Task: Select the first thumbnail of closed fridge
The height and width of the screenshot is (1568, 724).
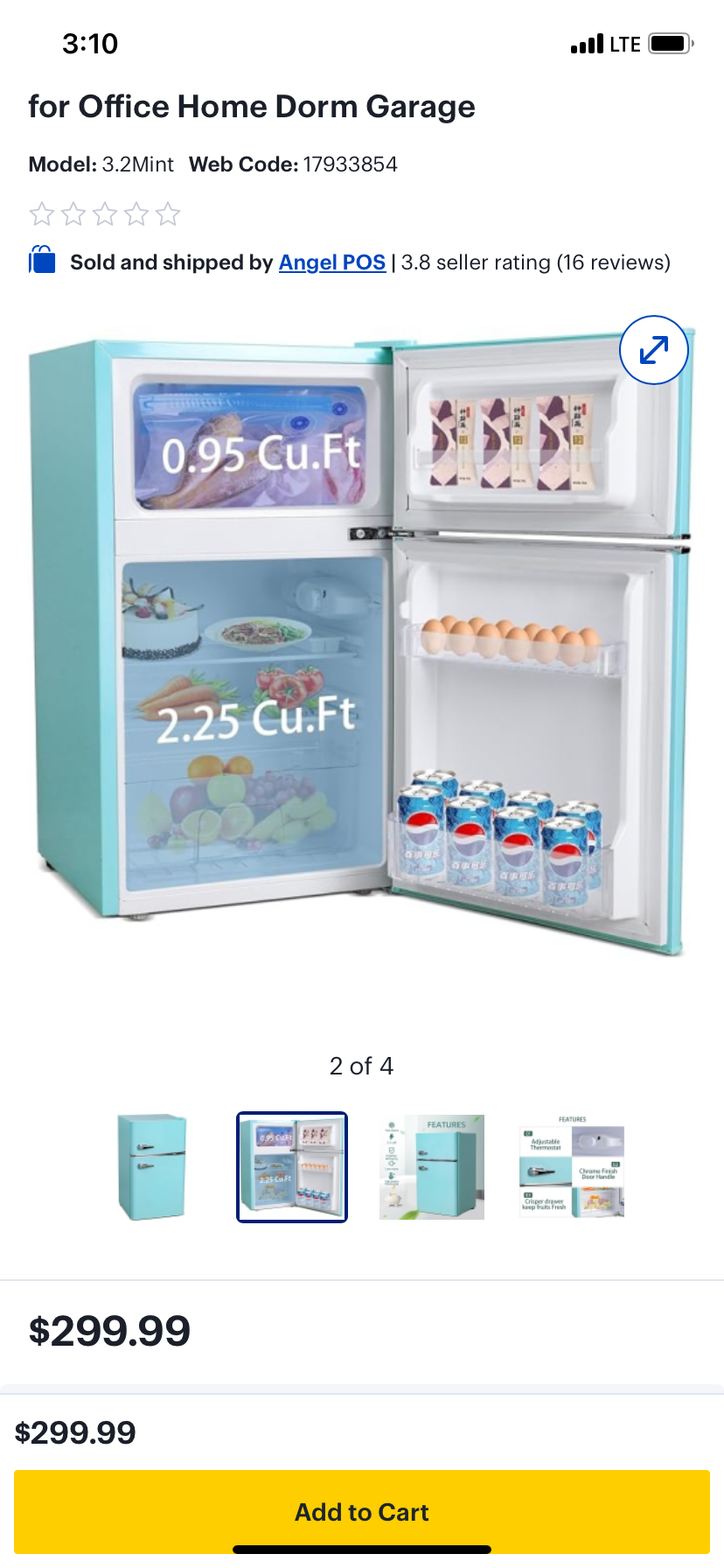Action: tap(152, 1167)
